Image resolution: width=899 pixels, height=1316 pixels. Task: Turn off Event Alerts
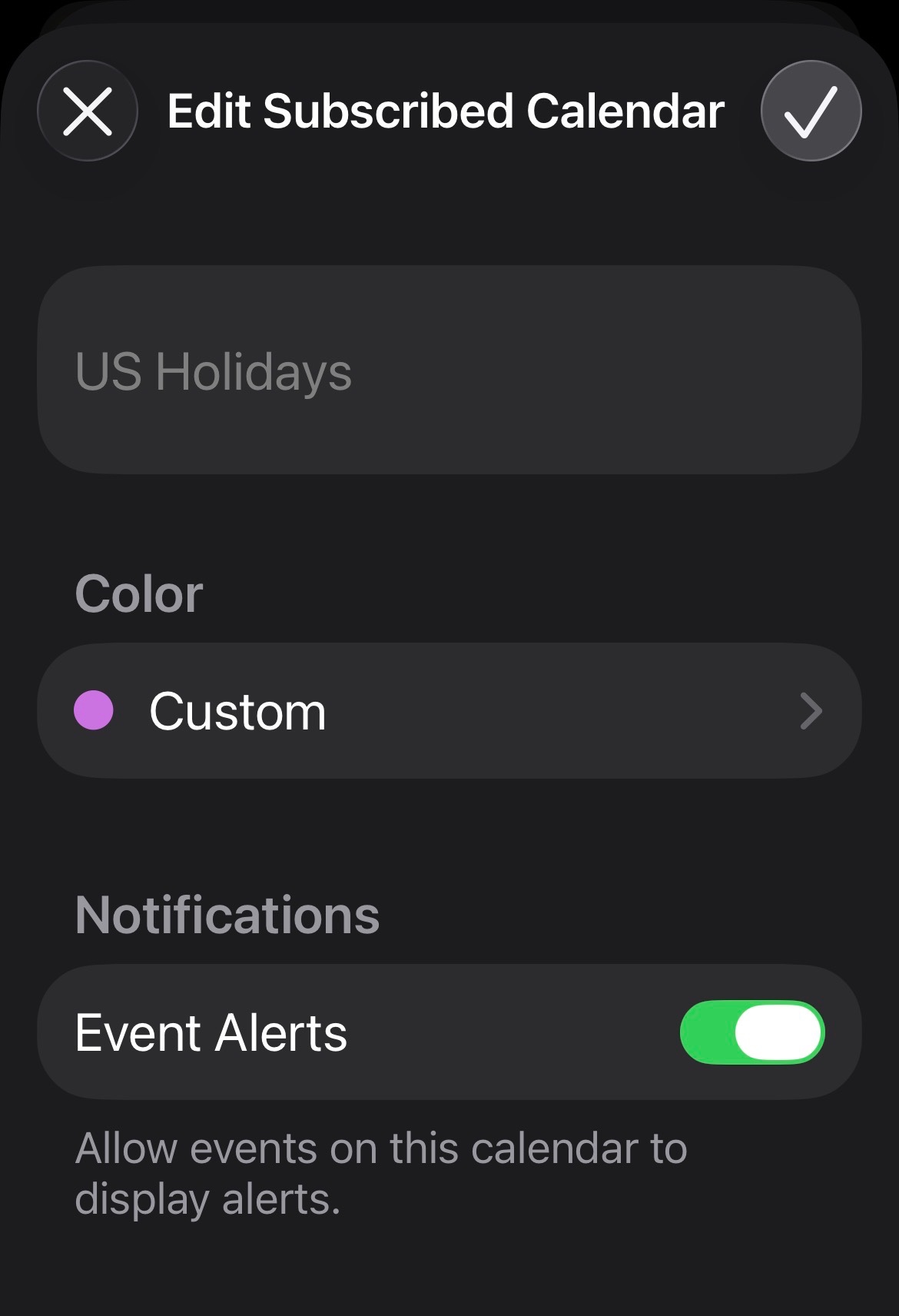coord(751,1032)
